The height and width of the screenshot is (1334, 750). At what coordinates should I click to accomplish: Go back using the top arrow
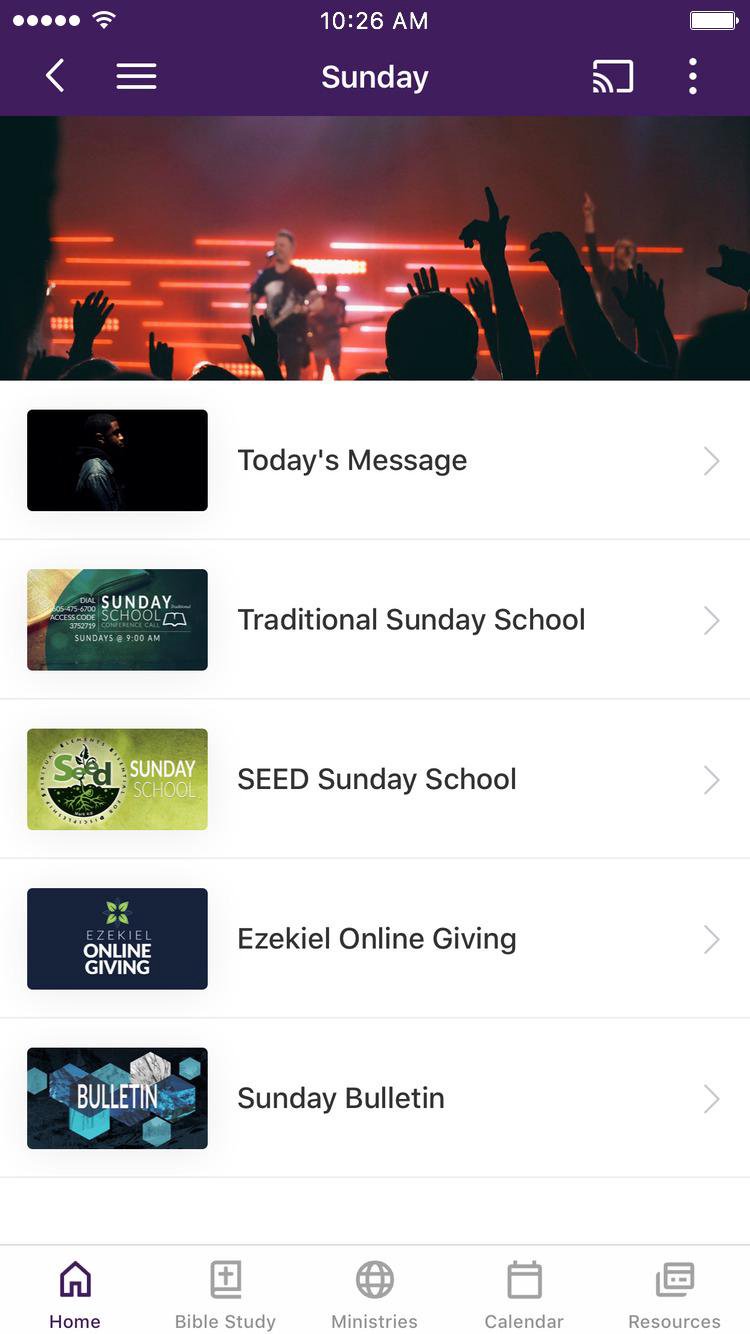point(55,76)
